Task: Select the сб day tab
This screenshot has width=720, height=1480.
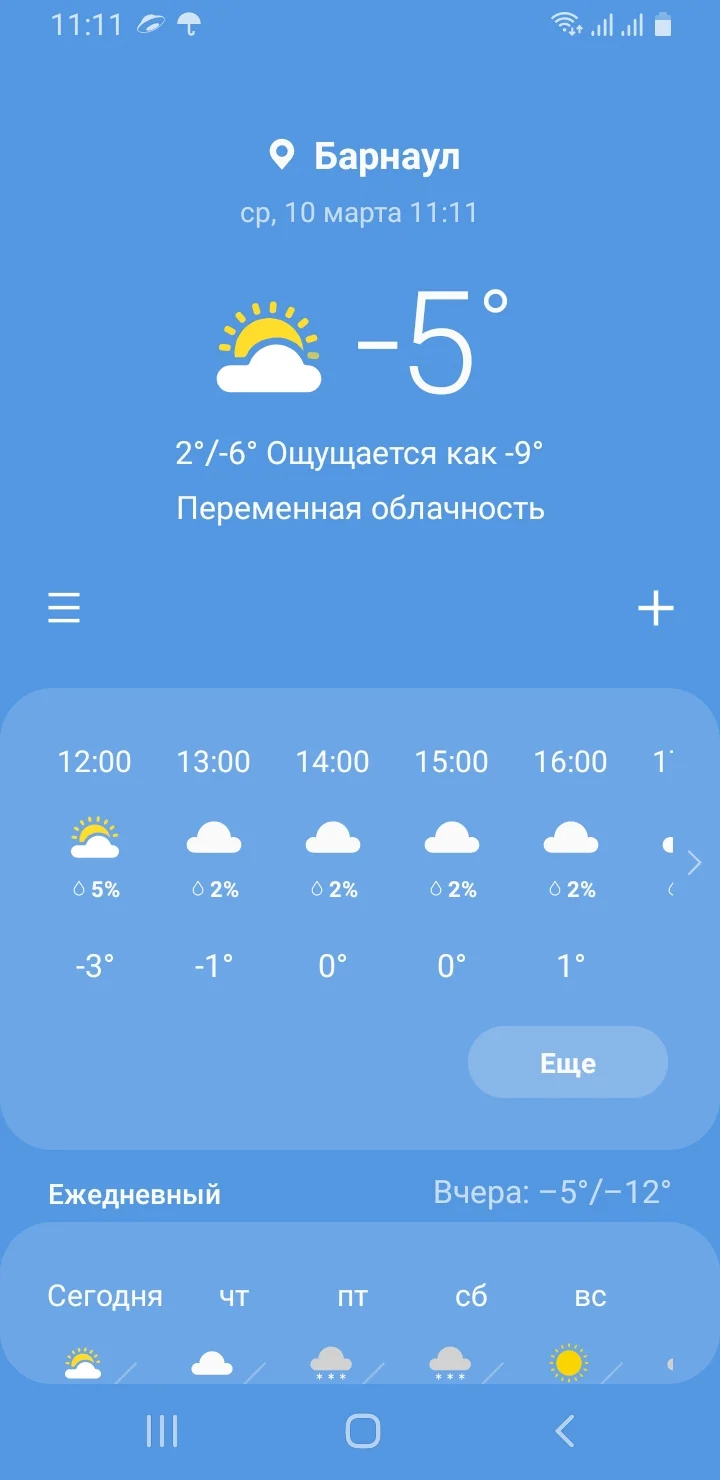Action: [471, 1296]
